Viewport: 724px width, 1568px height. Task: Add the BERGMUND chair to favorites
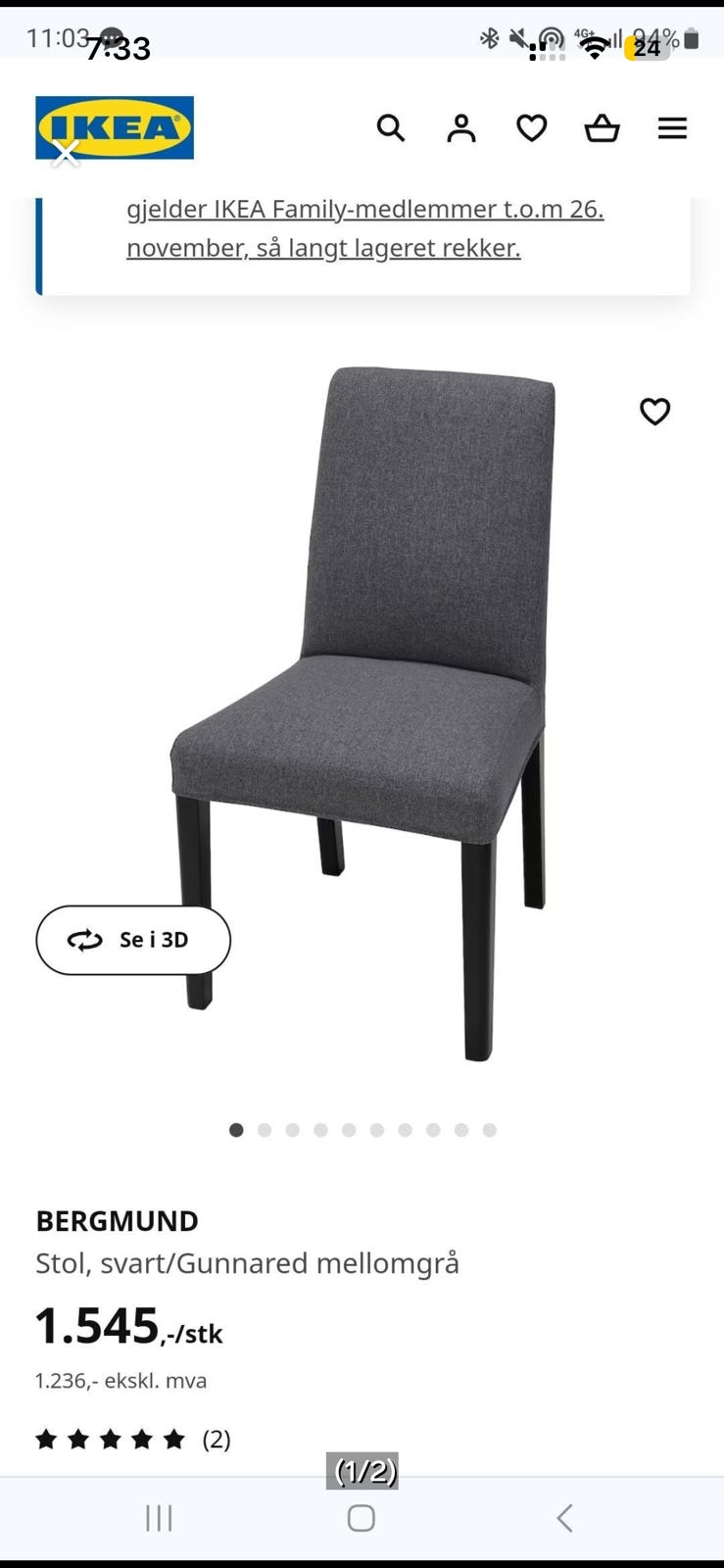655,412
